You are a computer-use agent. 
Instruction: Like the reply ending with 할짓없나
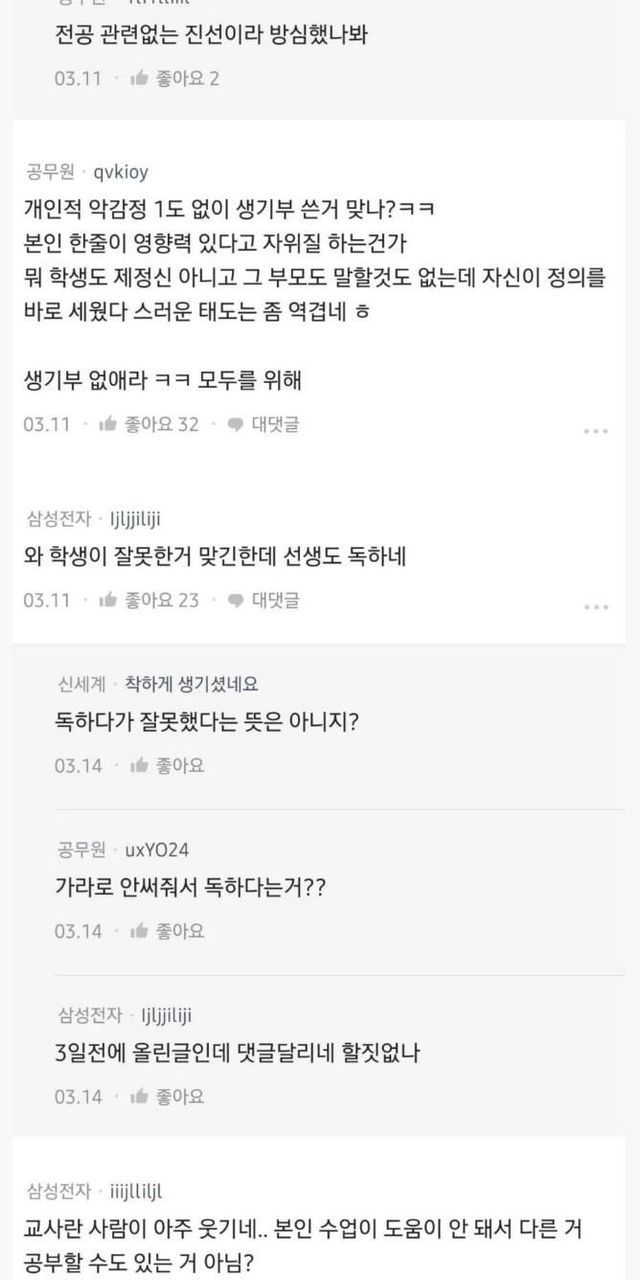click(168, 1096)
